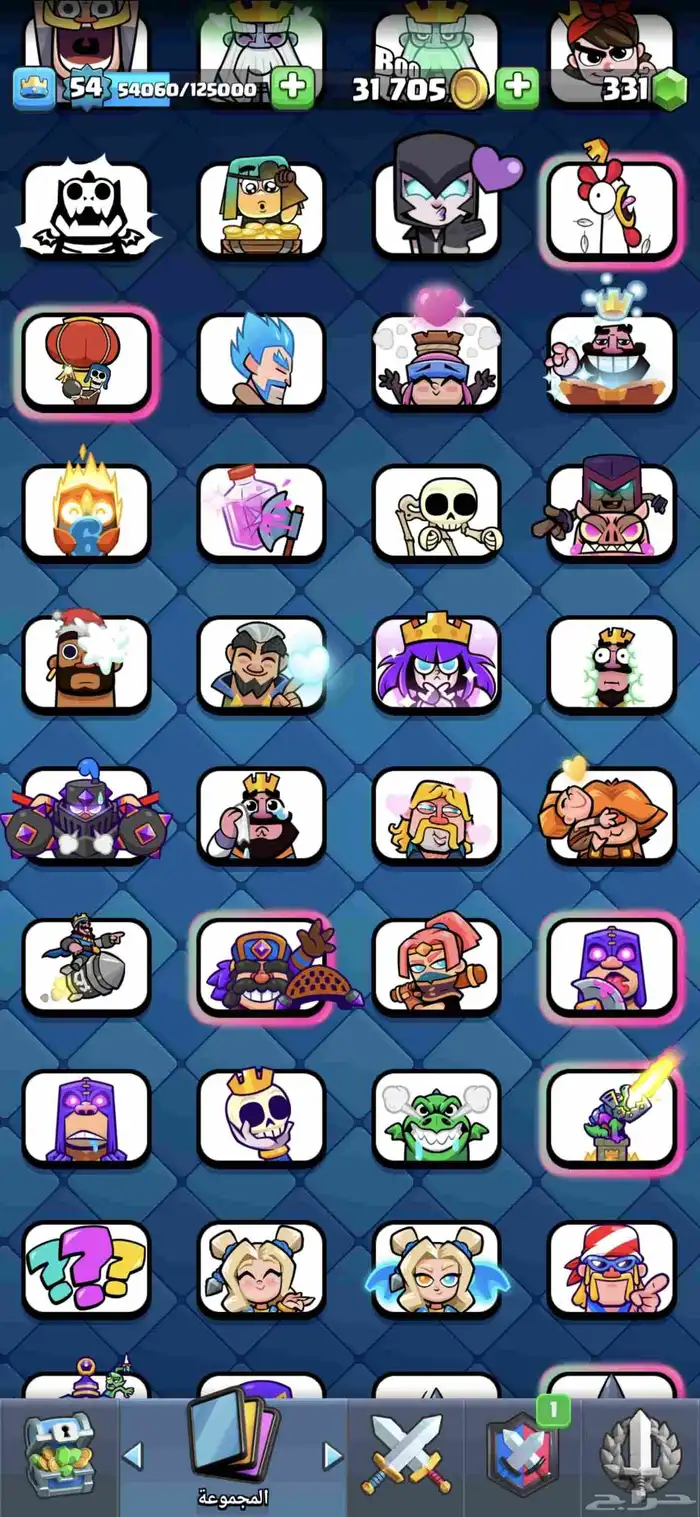Tap the green plus beside the experience bar
This screenshot has height=1517, width=700.
[293, 89]
